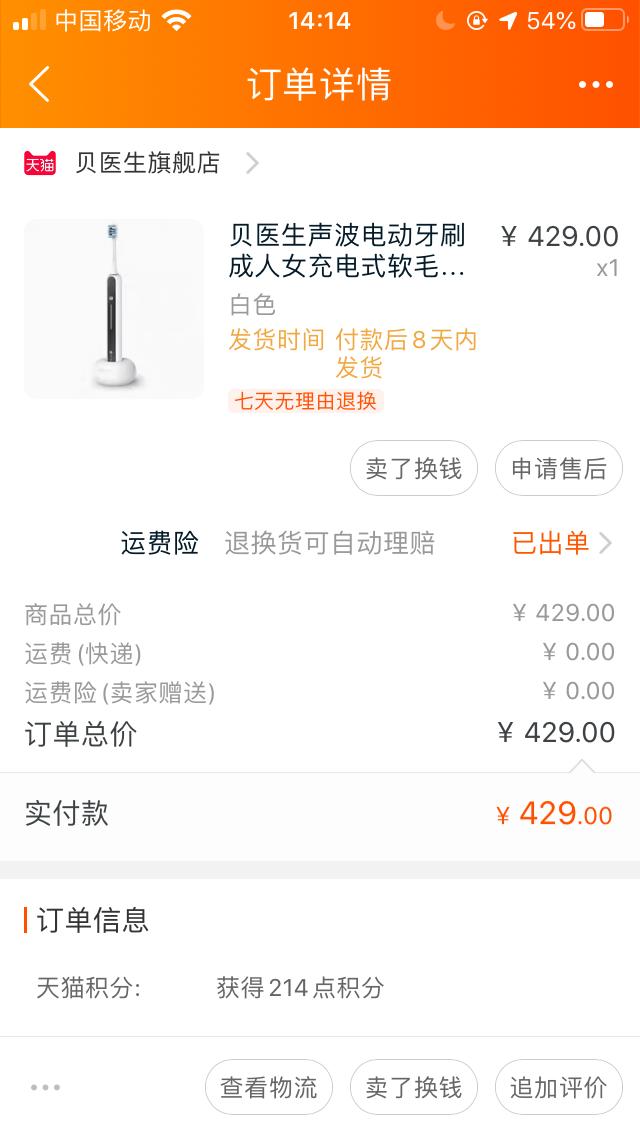Viewport: 640px width, 1136px height.
Task: Open the 贝医生旗舰店 store page
Action: (x=147, y=163)
